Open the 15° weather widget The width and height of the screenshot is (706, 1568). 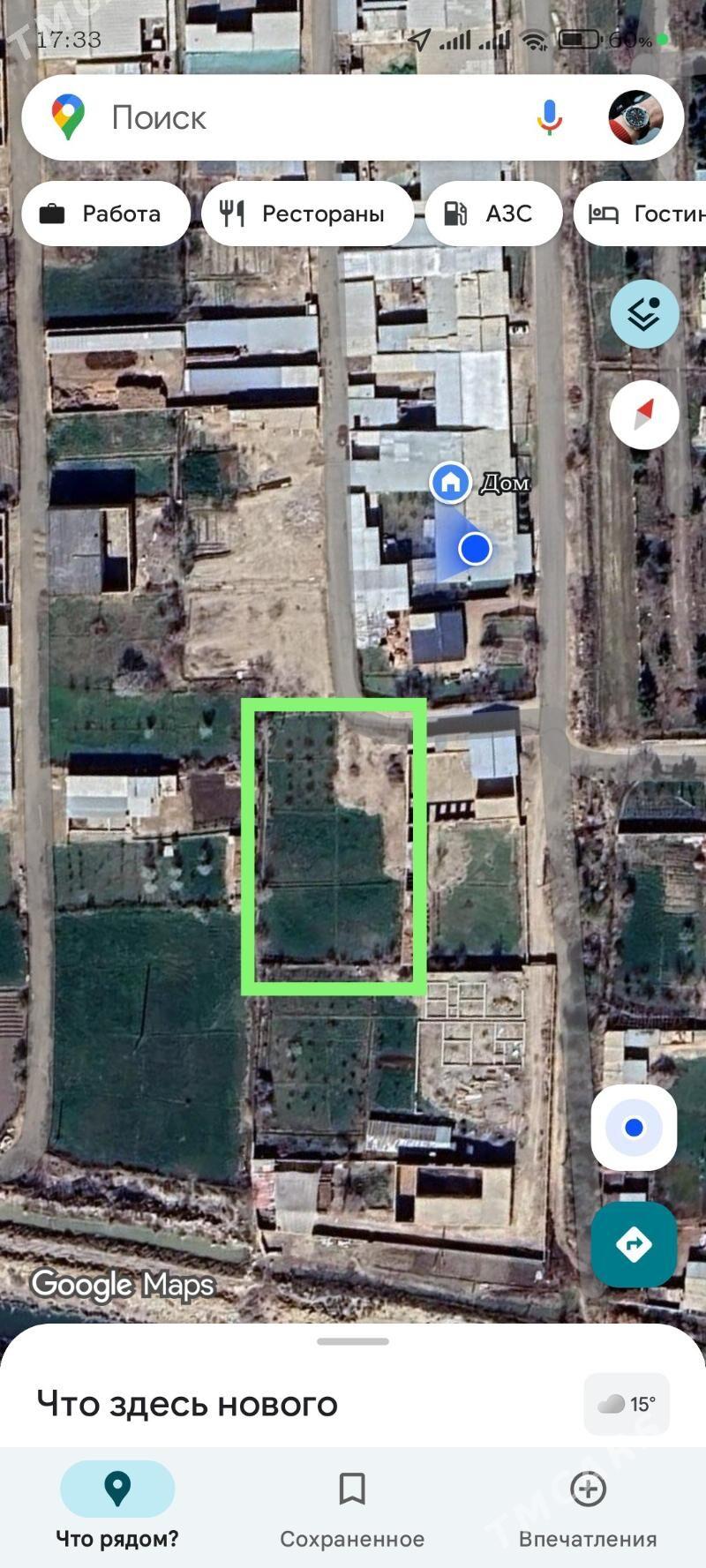627,1403
